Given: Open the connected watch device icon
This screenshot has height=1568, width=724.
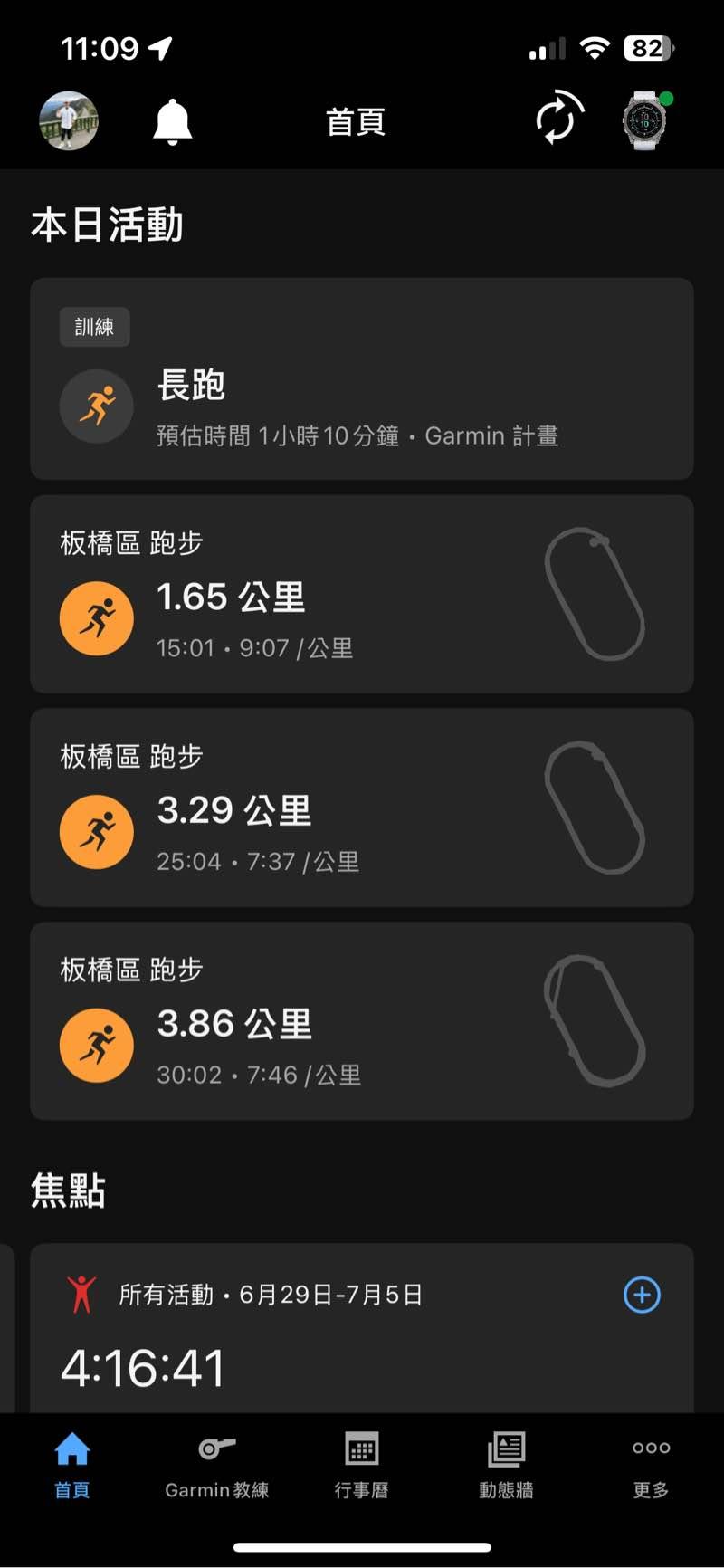Looking at the screenshot, I should pyautogui.click(x=644, y=120).
